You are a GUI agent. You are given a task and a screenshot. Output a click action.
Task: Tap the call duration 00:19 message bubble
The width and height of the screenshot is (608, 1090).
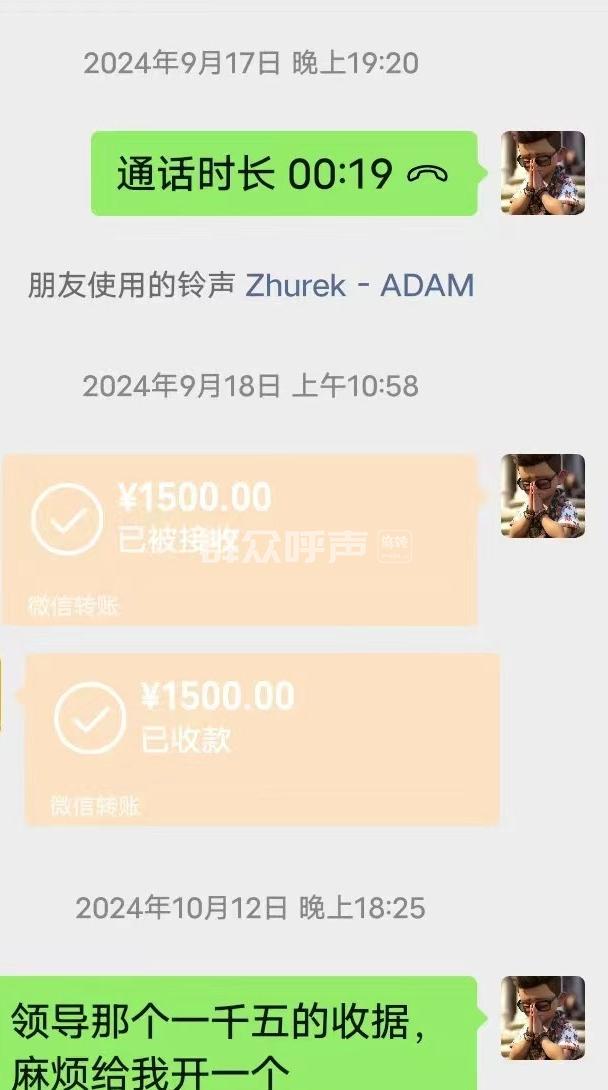click(283, 174)
